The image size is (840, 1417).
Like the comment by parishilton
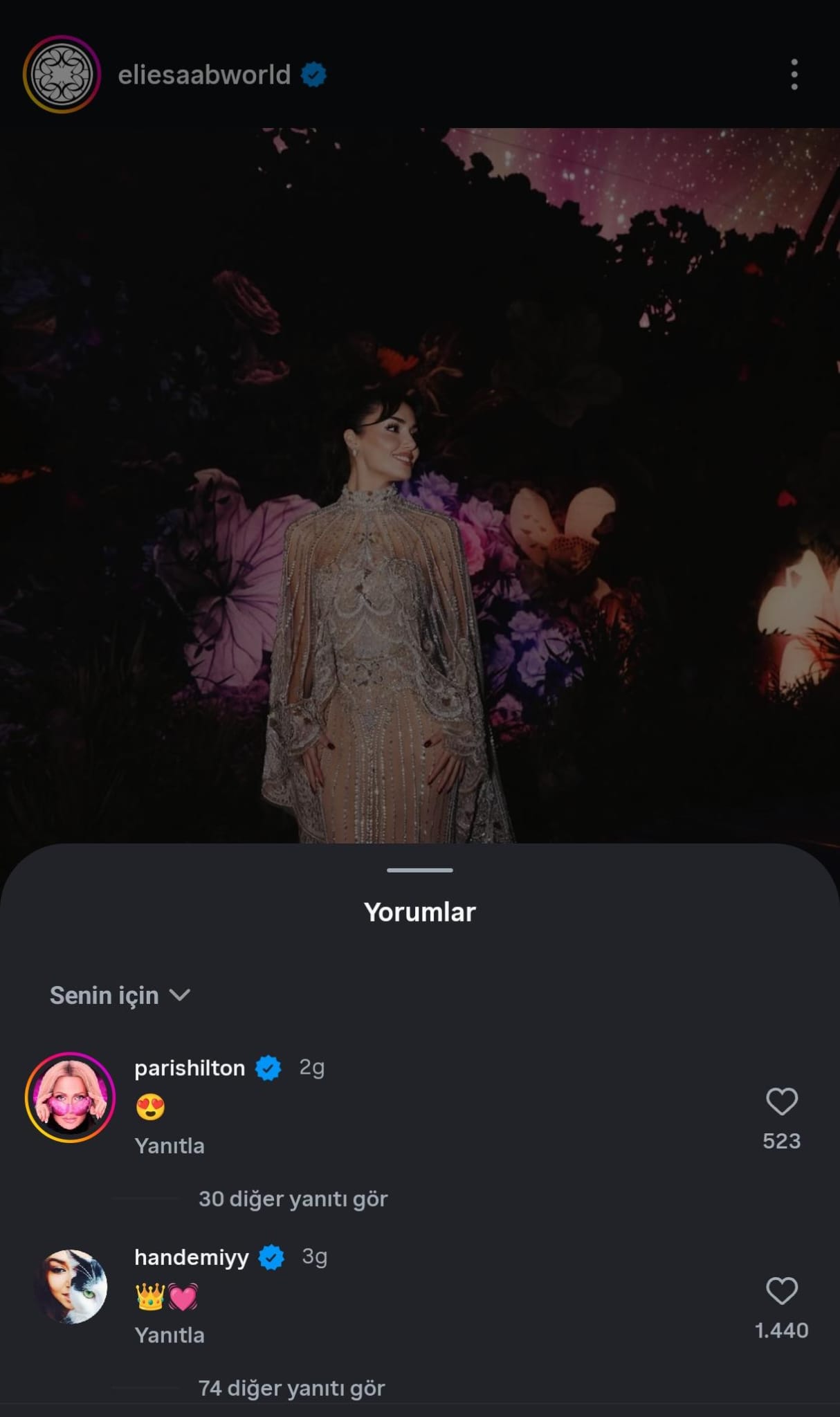tap(781, 1101)
